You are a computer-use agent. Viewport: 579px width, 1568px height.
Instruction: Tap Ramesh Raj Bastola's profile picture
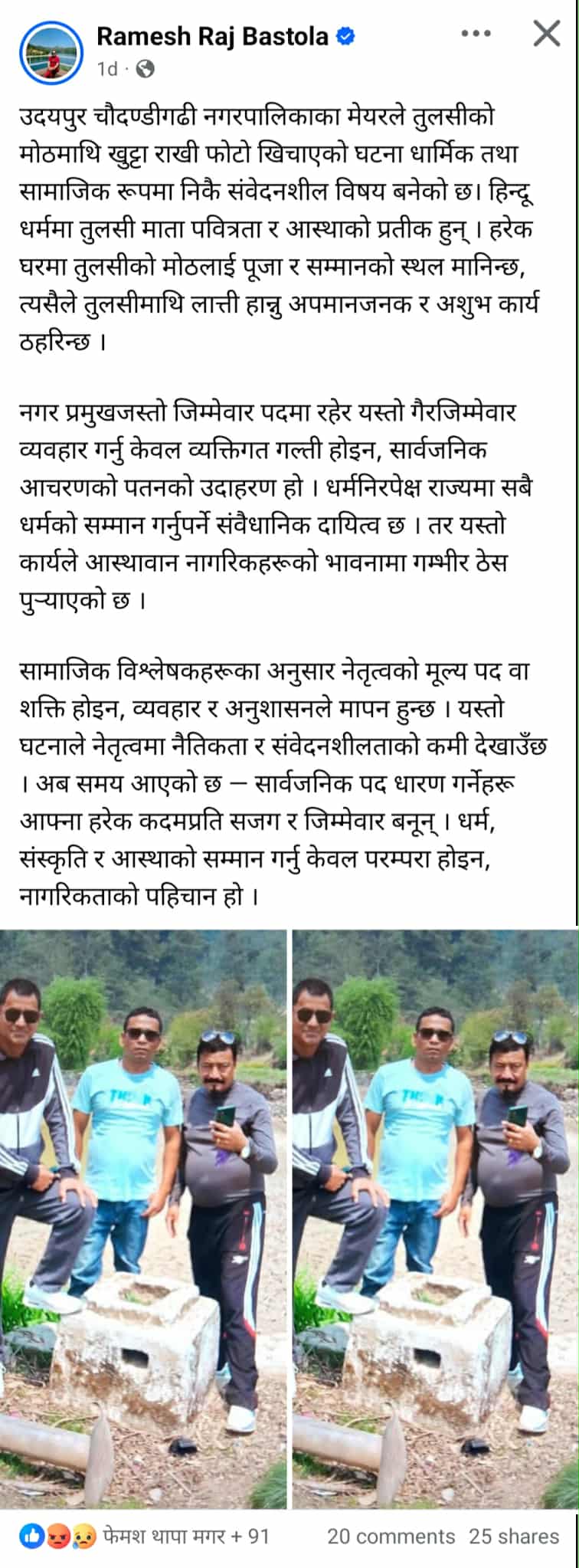(x=51, y=51)
